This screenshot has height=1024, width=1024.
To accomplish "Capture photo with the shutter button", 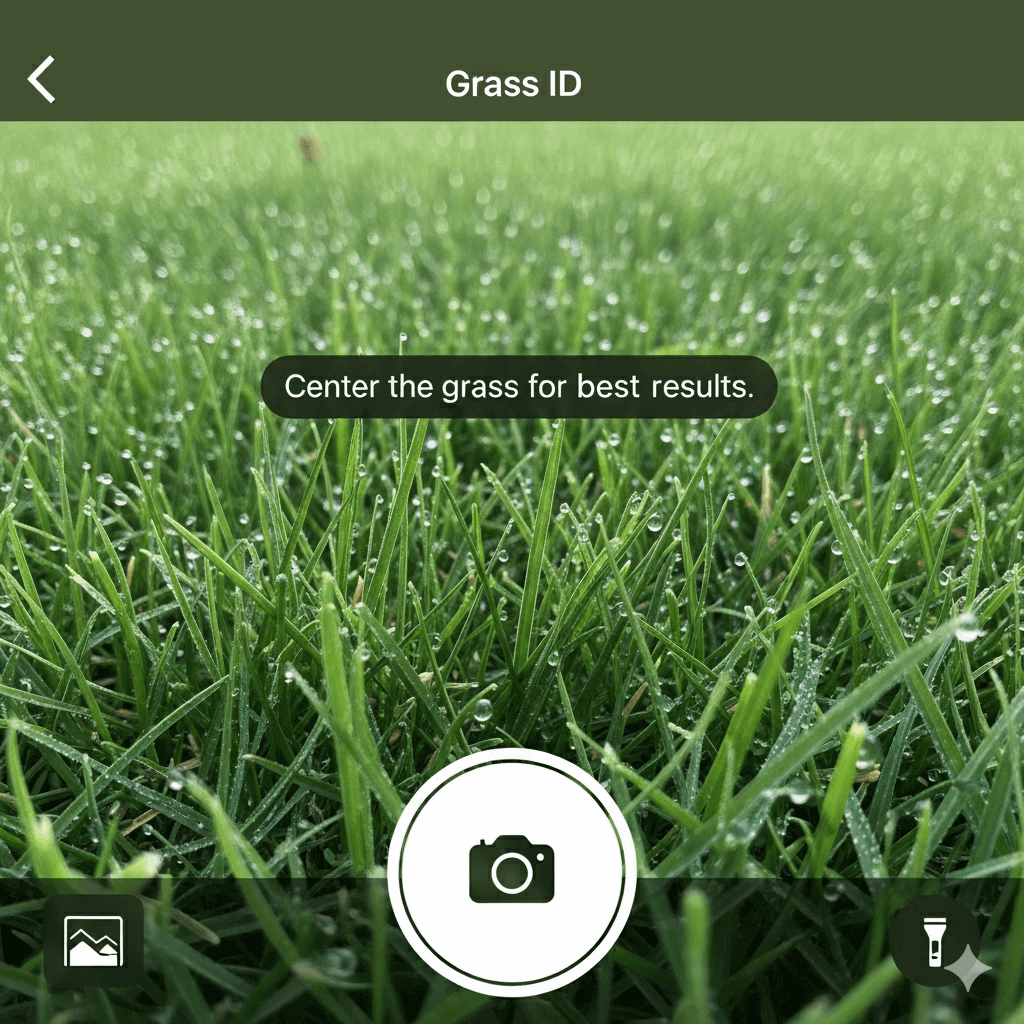I will pyautogui.click(x=512, y=871).
